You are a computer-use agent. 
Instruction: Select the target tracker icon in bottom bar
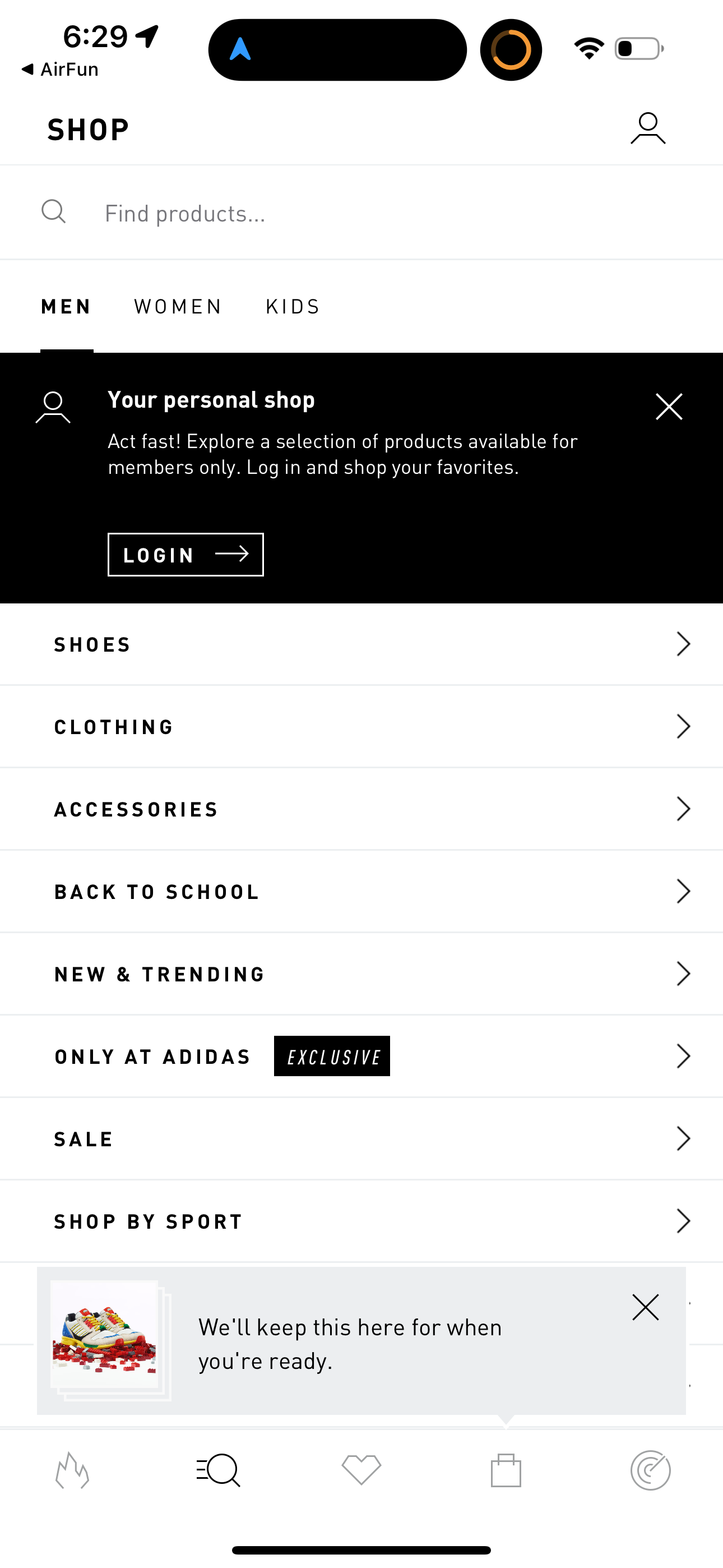(651, 1470)
